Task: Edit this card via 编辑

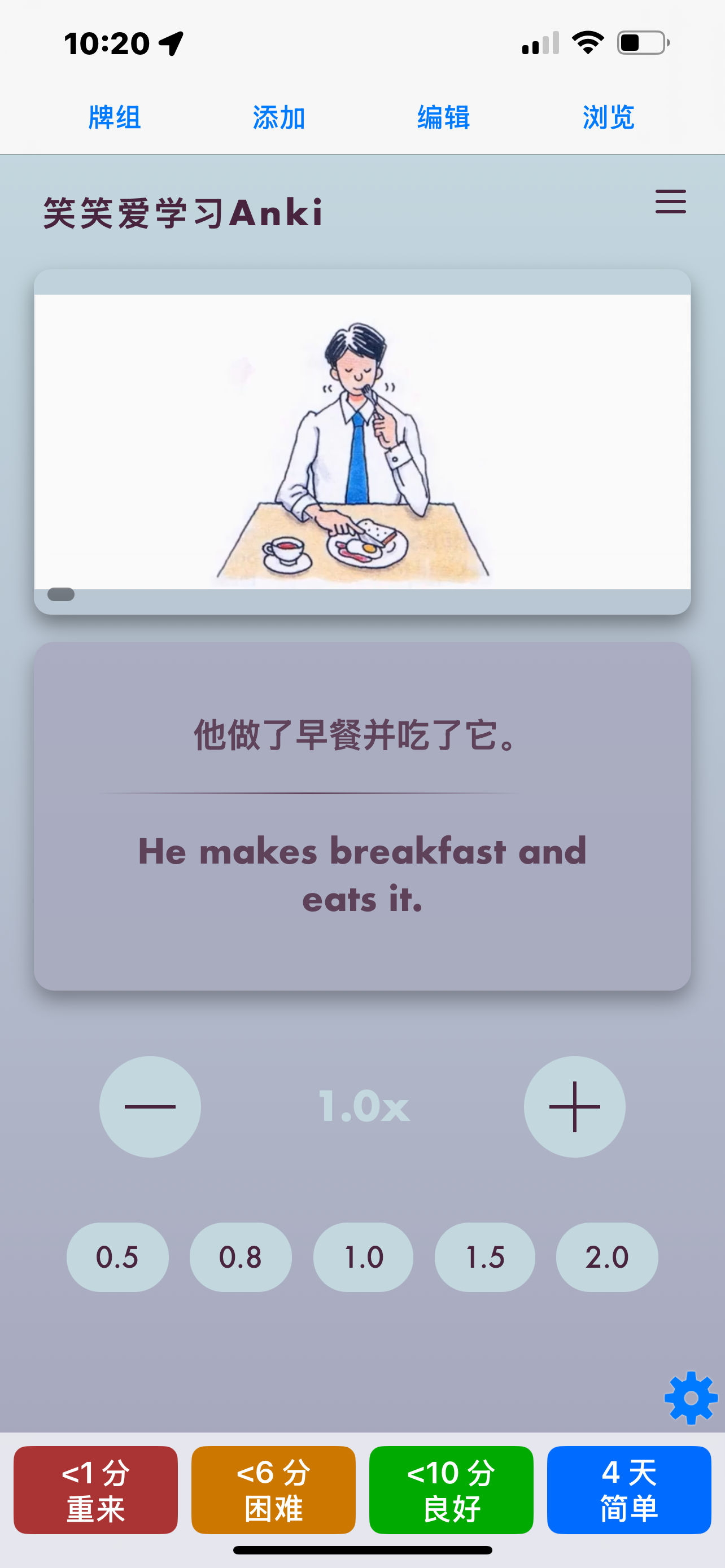Action: (444, 117)
